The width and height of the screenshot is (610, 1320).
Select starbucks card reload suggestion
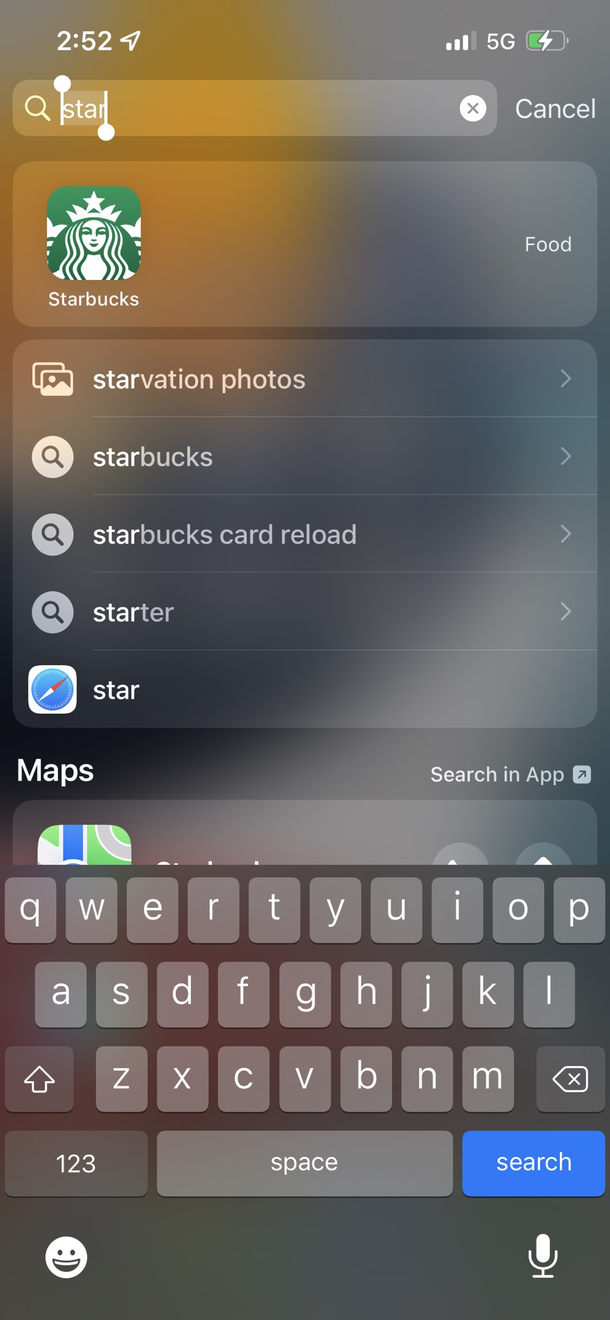[300, 535]
